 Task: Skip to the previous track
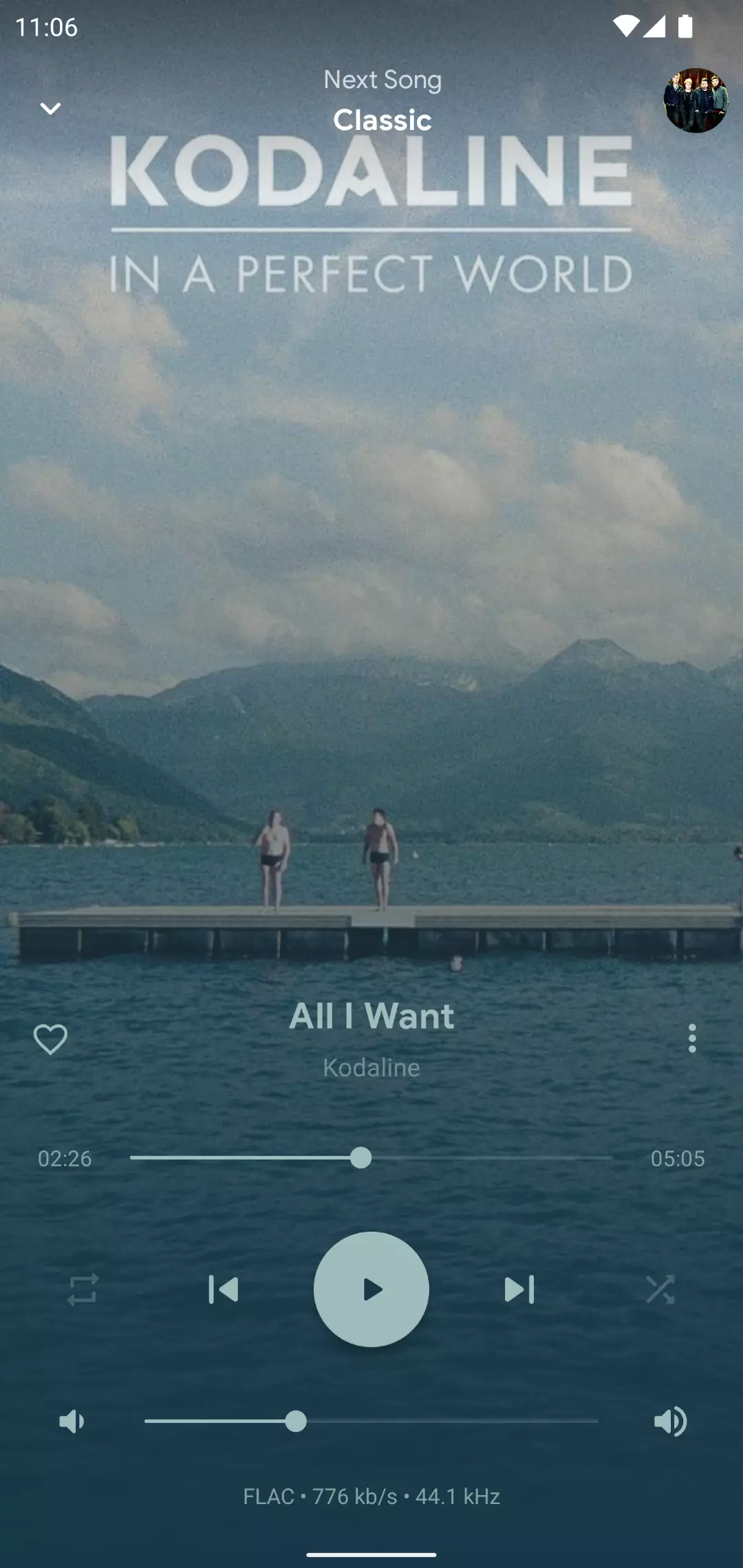pyautogui.click(x=224, y=1289)
